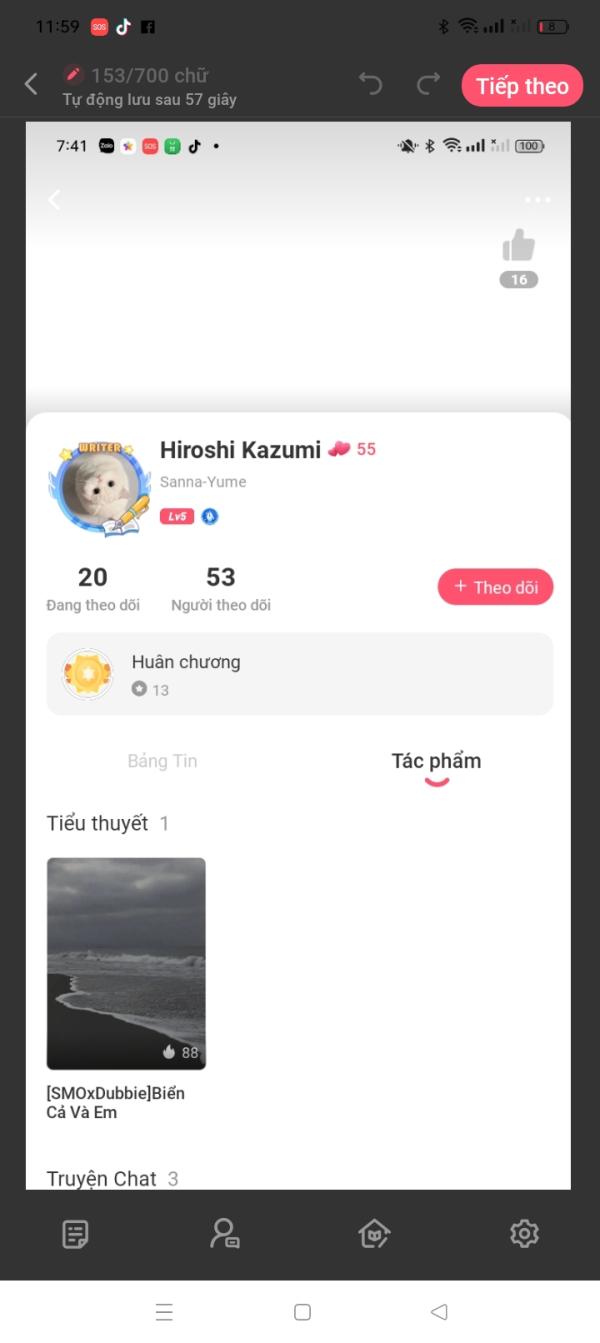The image size is (600, 1343).
Task: Select the inserted profile screenshot image
Action: tap(298, 655)
